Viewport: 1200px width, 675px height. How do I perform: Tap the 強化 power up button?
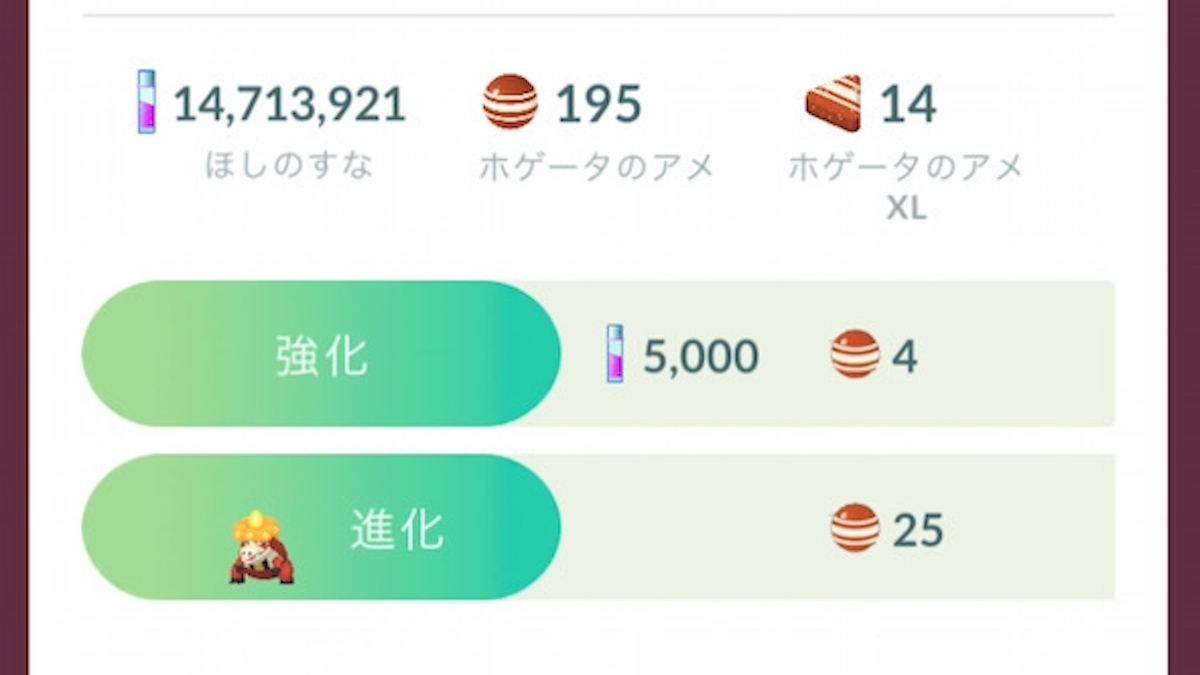pyautogui.click(x=321, y=355)
